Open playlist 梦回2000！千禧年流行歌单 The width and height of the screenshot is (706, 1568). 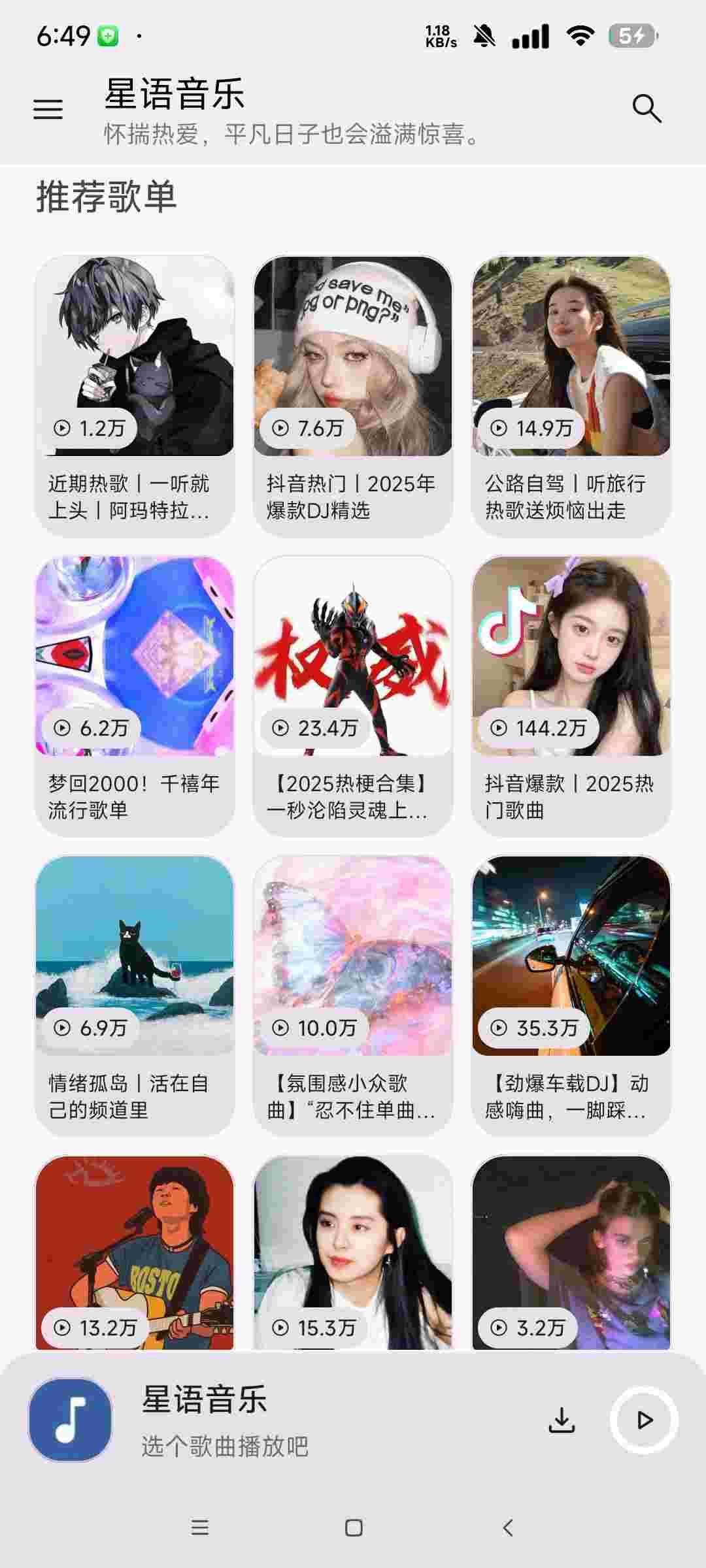coord(135,696)
